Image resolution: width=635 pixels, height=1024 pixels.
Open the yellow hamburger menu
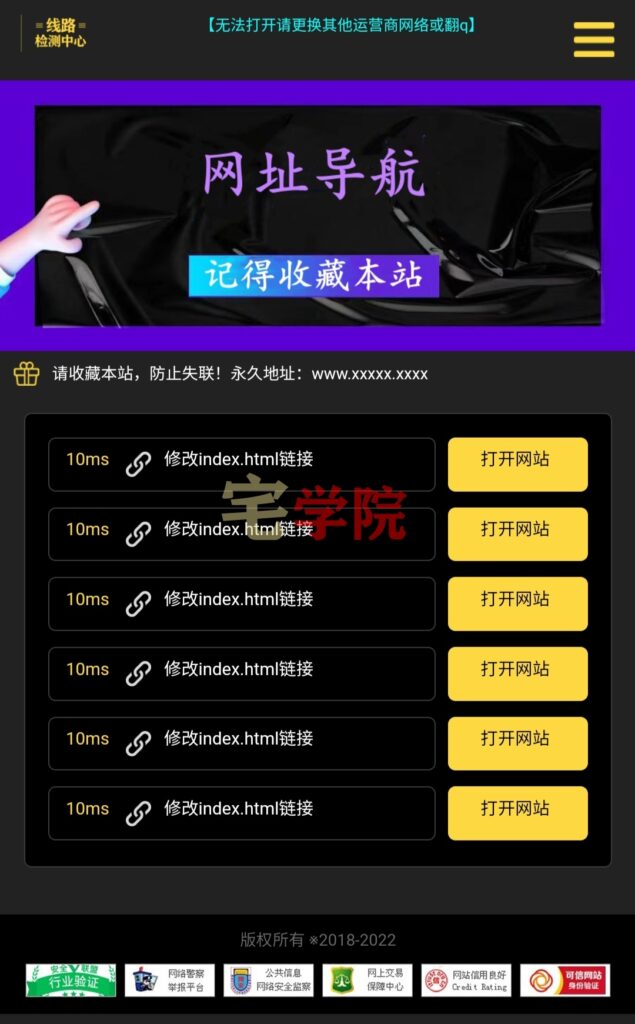click(593, 39)
